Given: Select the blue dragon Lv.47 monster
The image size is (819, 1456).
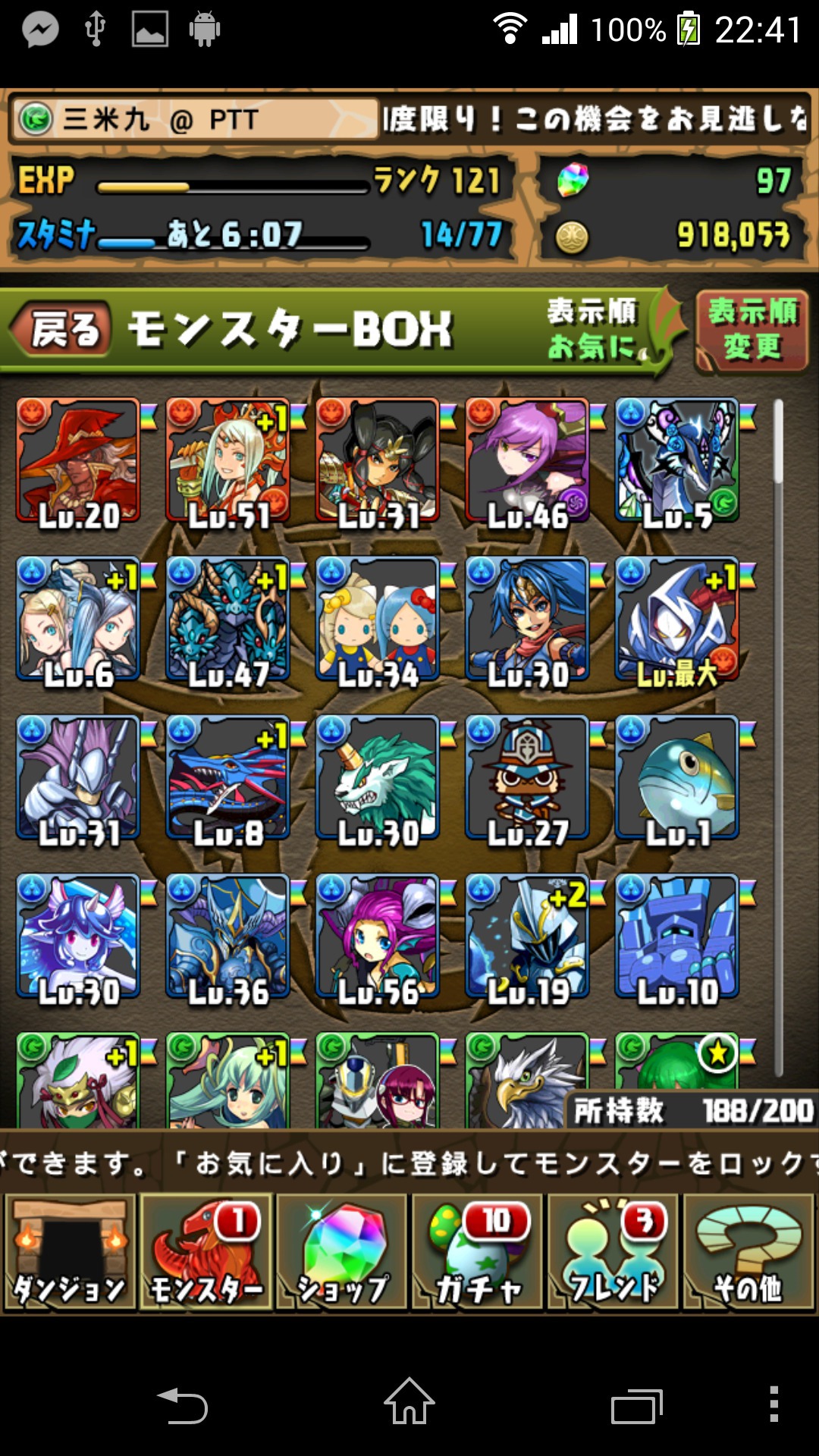Looking at the screenshot, I should (x=228, y=620).
